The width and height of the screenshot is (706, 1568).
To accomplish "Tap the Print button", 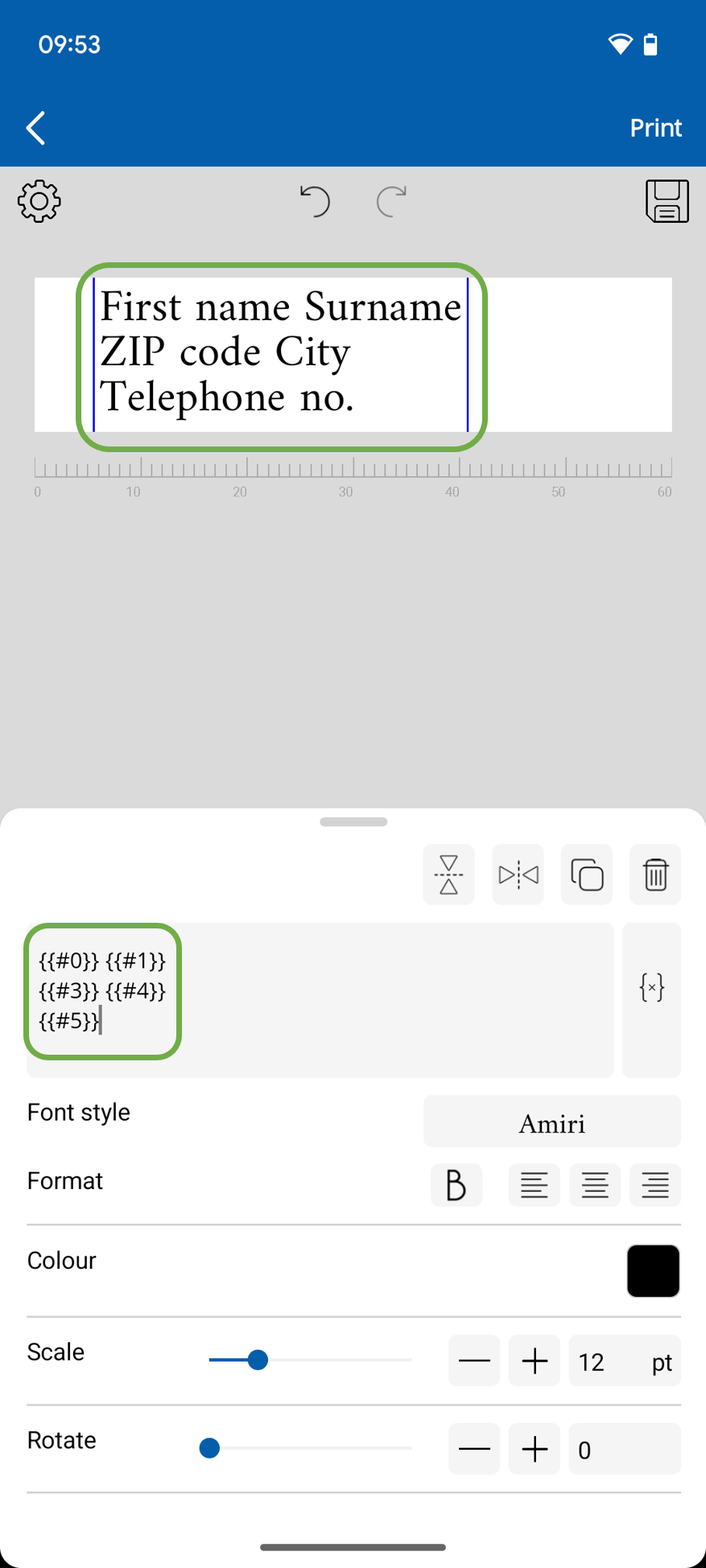I will 655,128.
